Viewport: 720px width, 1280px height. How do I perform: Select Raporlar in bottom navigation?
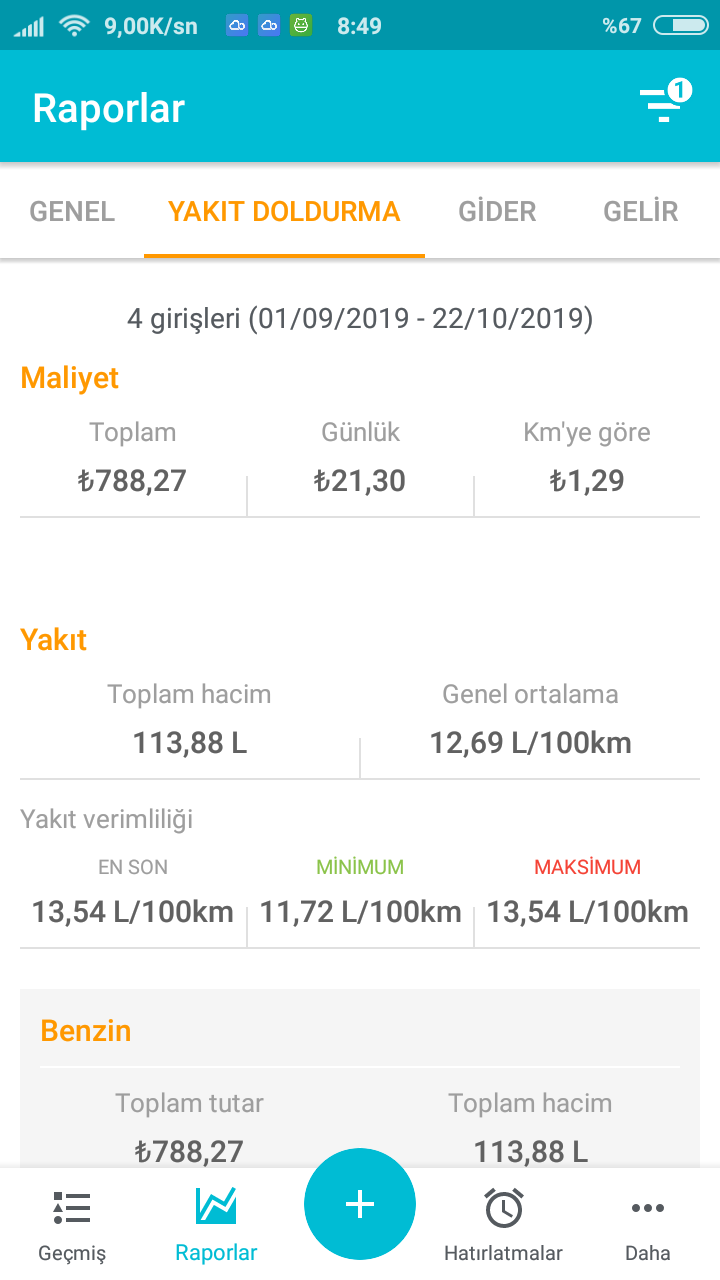(x=216, y=1225)
